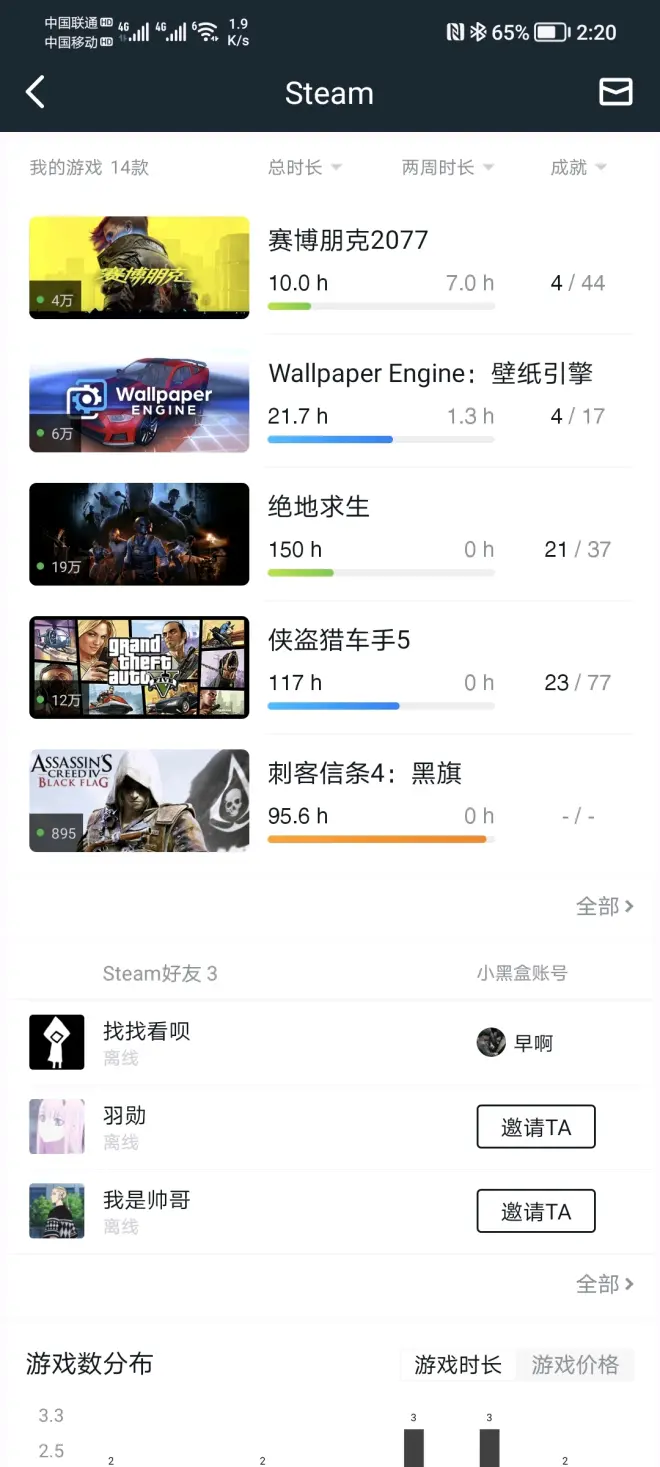Select the 侠盗猎车手5 game
The height and width of the screenshot is (1467, 660).
(339, 640)
